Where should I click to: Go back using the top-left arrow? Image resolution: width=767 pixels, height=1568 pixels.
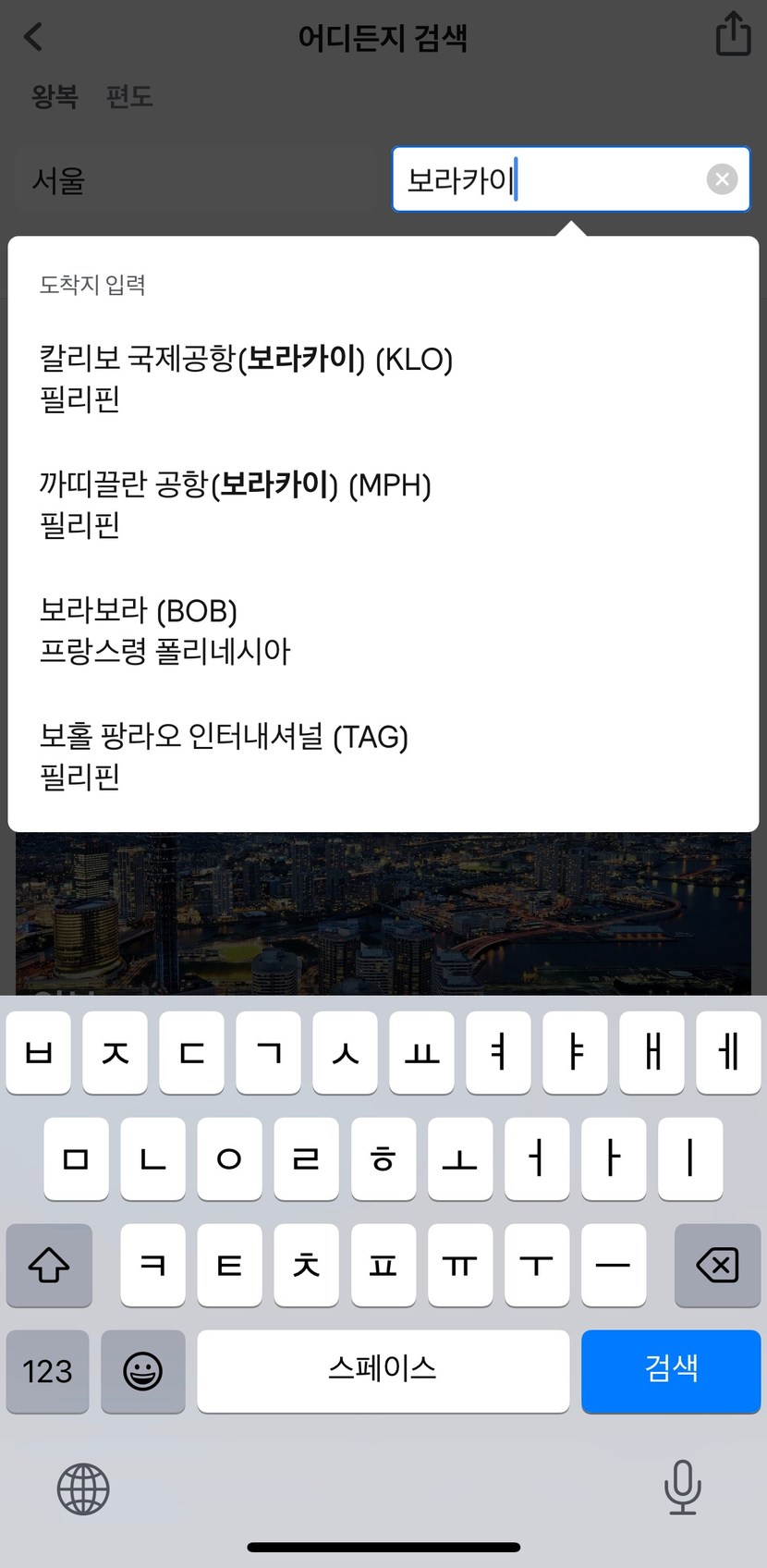(33, 37)
